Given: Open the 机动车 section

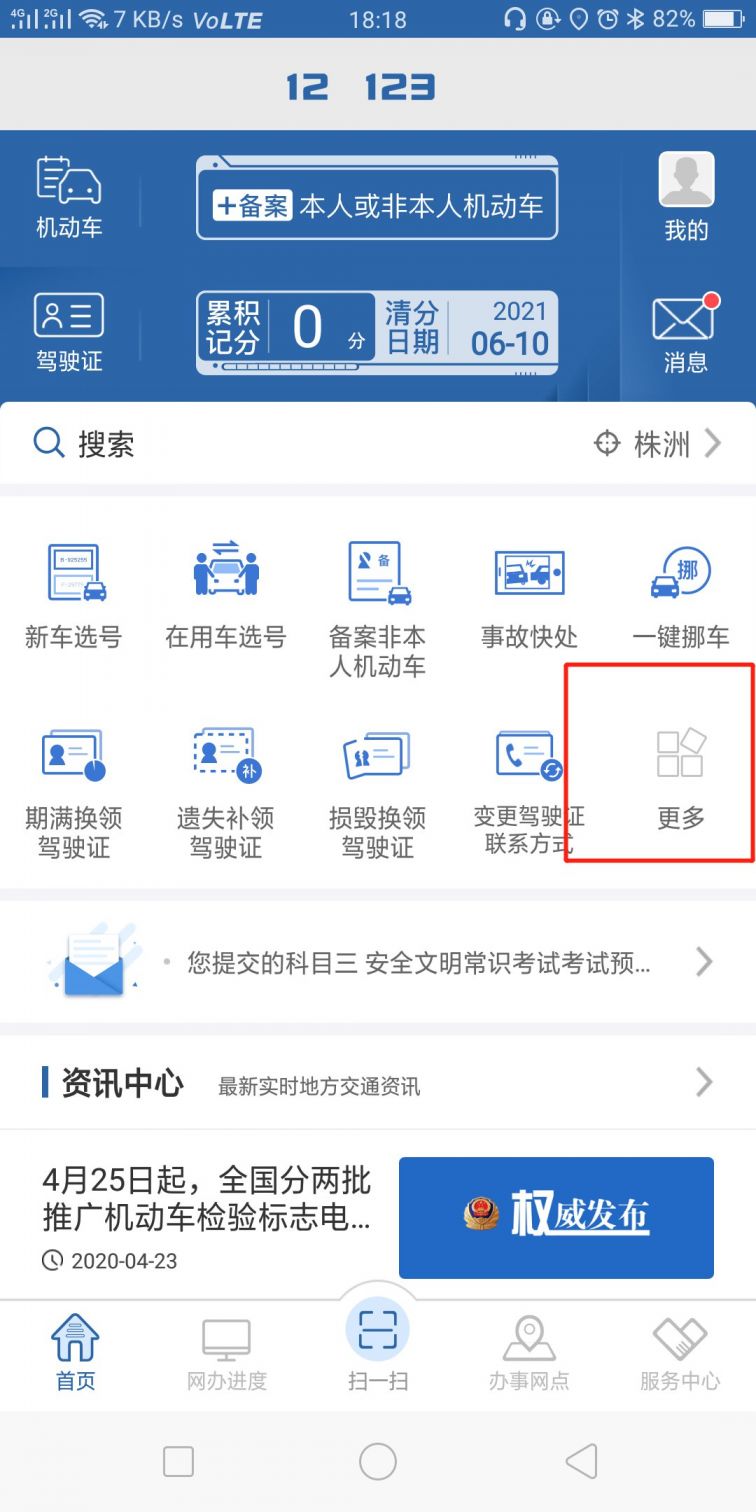Looking at the screenshot, I should pyautogui.click(x=69, y=197).
